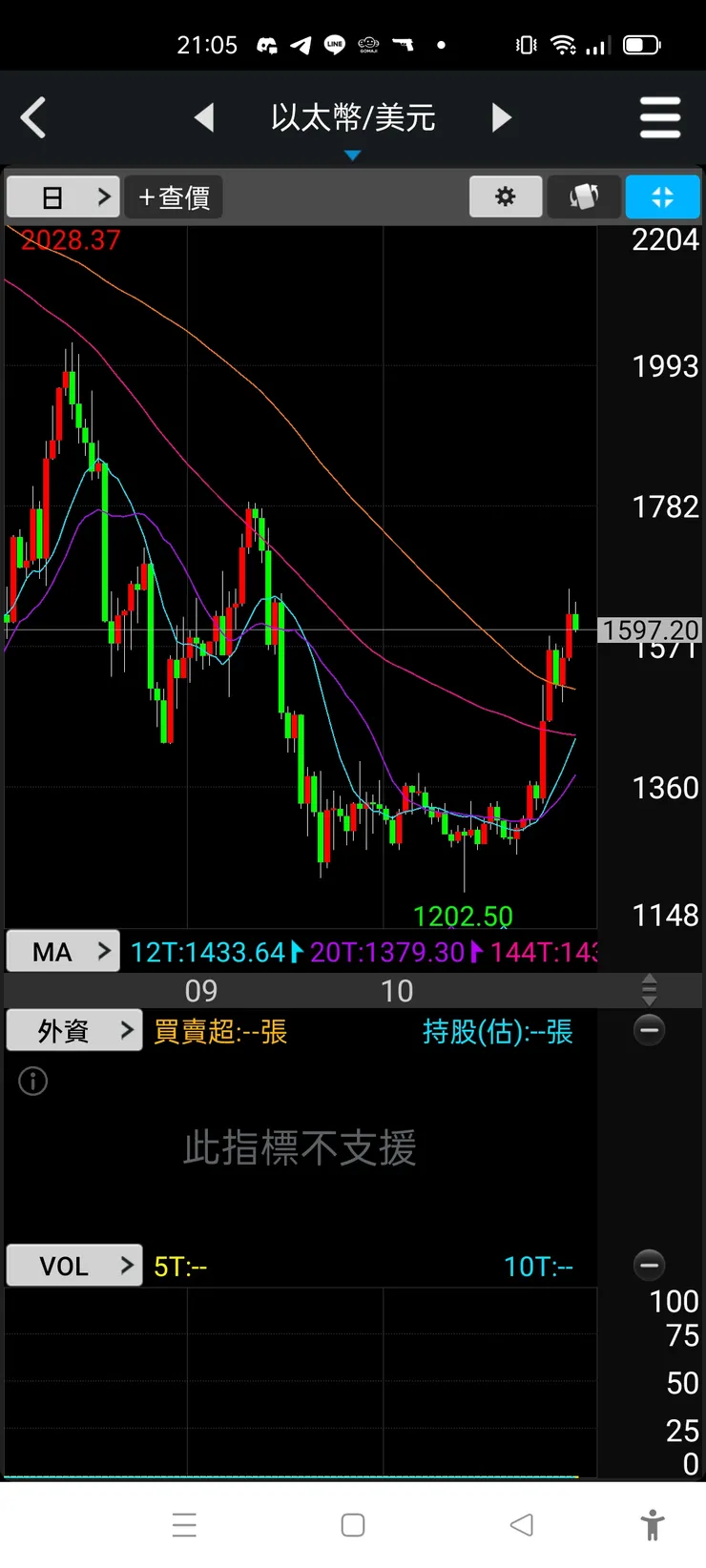The image size is (706, 1568).
Task: Open chart settings gear
Action: (x=506, y=197)
